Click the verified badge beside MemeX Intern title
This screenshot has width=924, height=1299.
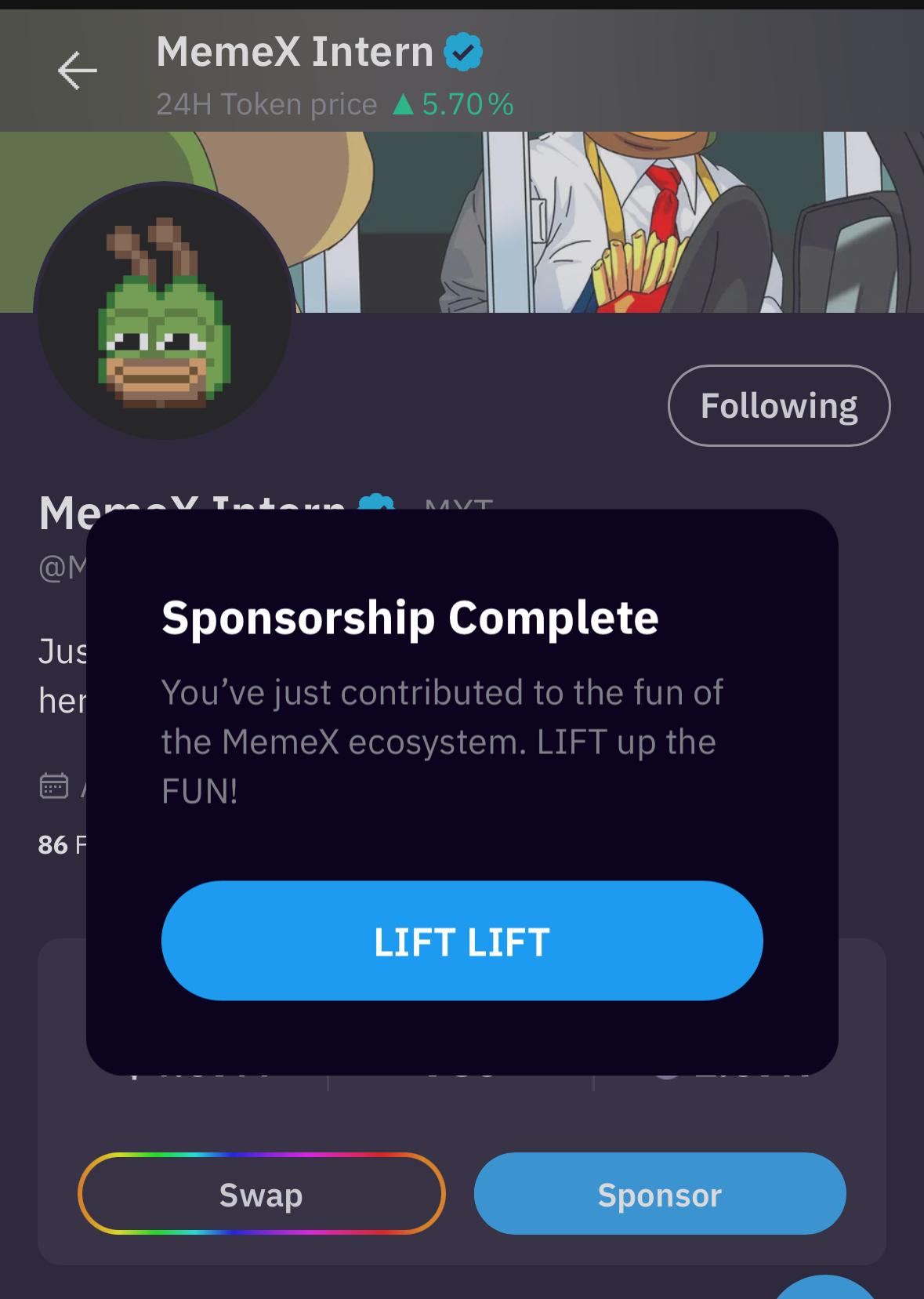pos(462,51)
